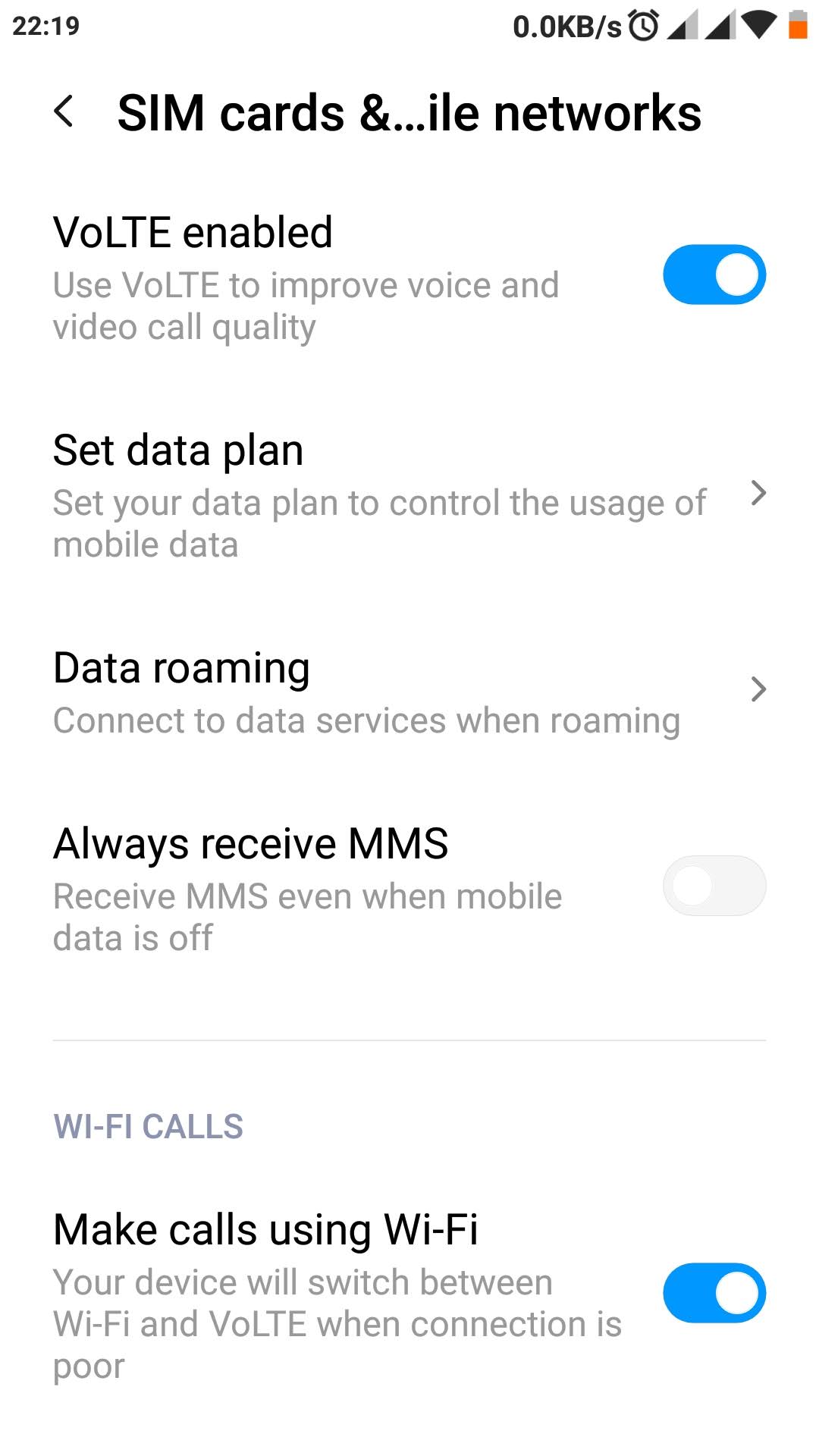819x1456 pixels.
Task: Disable Make calls using Wi-Fi
Action: click(714, 1293)
